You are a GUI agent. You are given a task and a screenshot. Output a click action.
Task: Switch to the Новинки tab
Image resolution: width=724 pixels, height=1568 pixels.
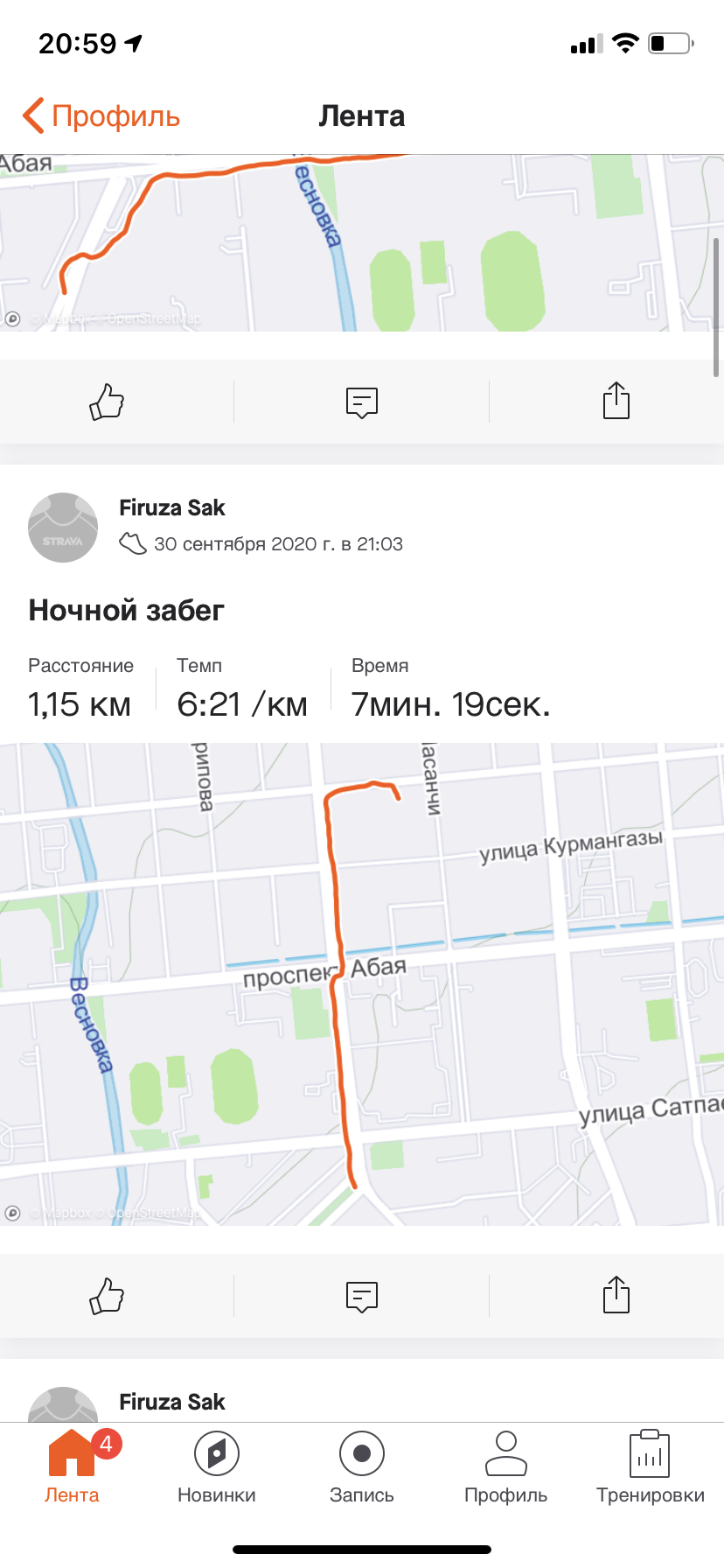pos(217,1464)
